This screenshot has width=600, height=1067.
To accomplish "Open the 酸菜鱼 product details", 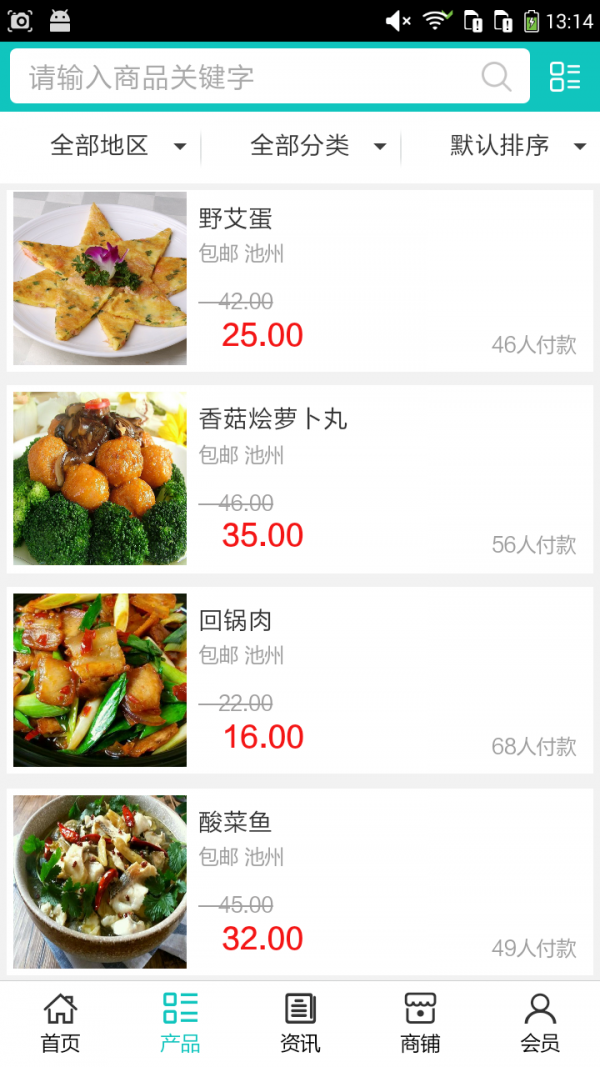I will 300,882.
